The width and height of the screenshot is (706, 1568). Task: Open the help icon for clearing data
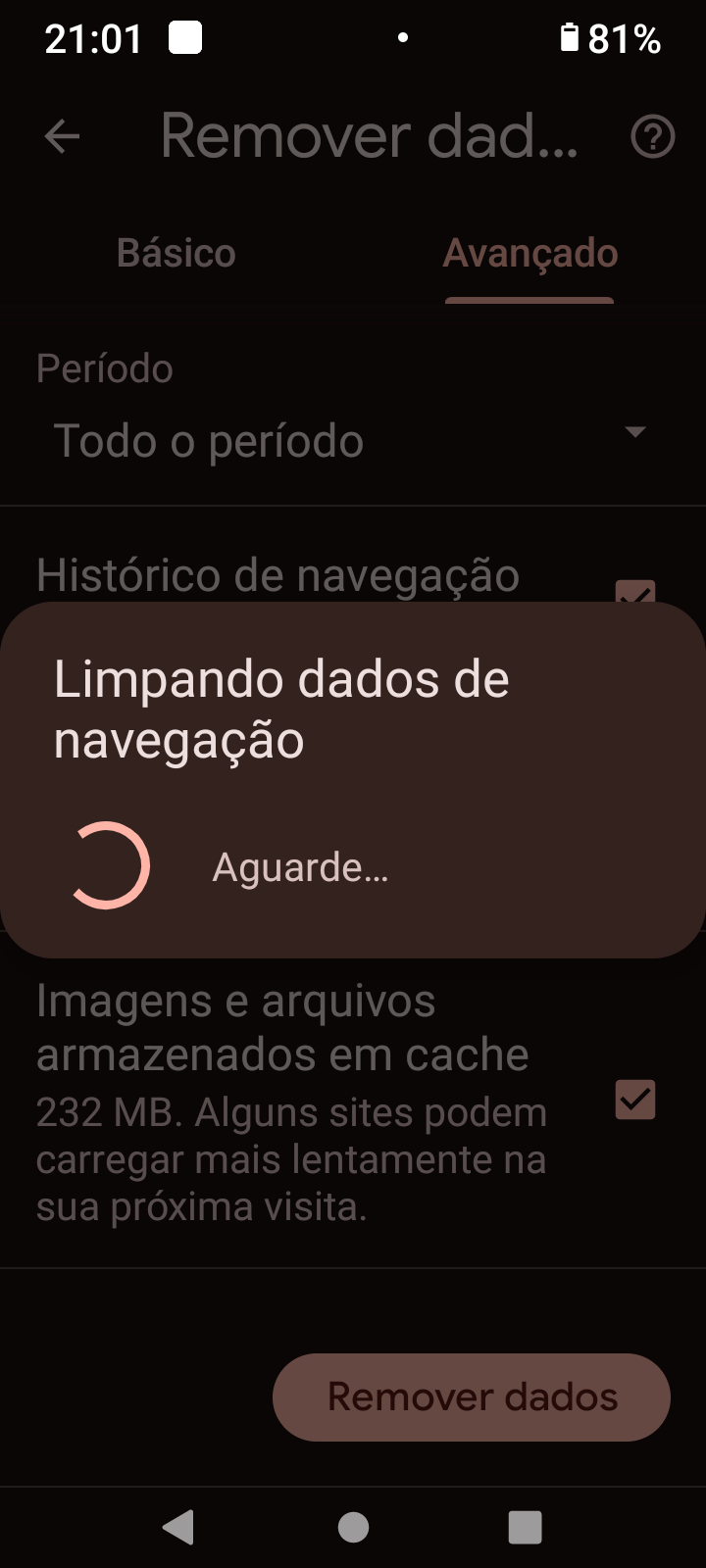(652, 136)
